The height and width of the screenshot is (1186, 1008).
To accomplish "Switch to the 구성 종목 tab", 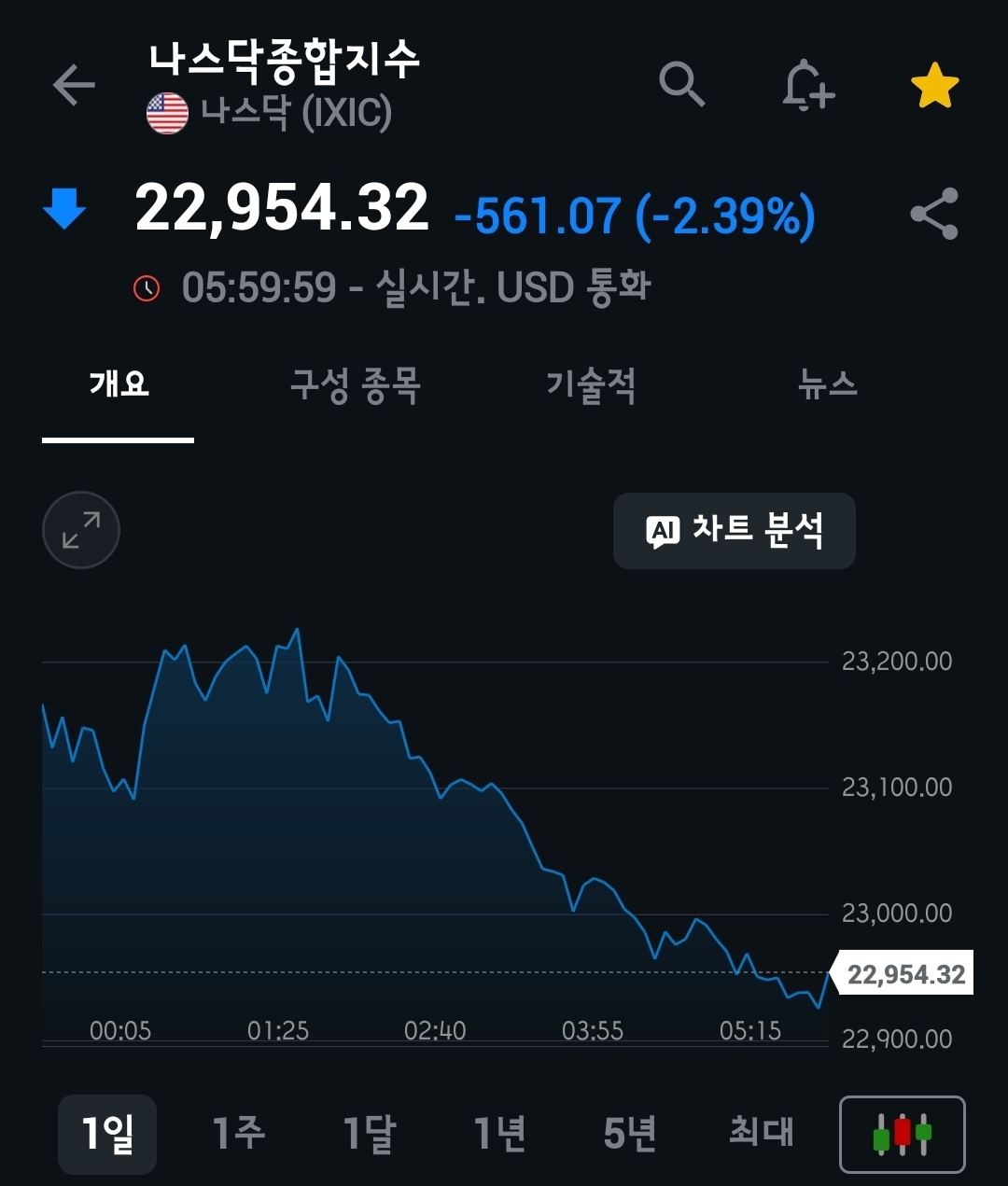I will coord(355,384).
